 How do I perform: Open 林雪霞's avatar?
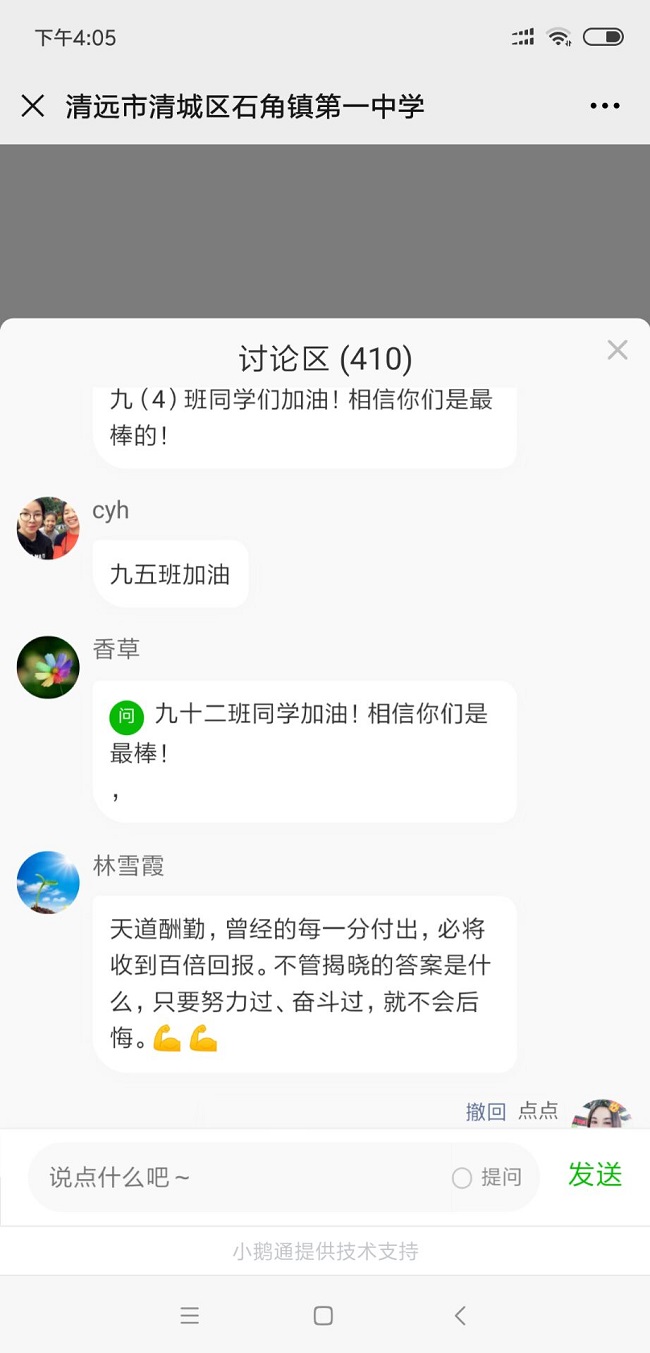click(x=48, y=882)
